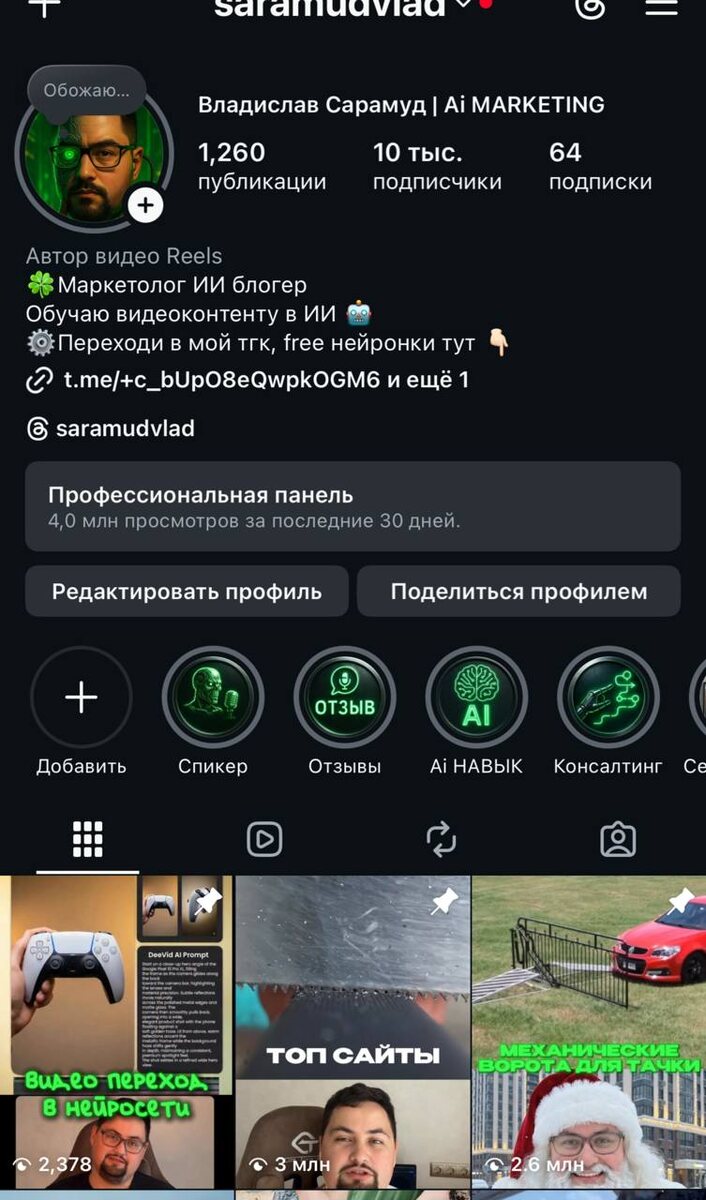Image resolution: width=706 pixels, height=1200 pixels.
Task: Switch to the Reels tab
Action: pyautogui.click(x=264, y=839)
